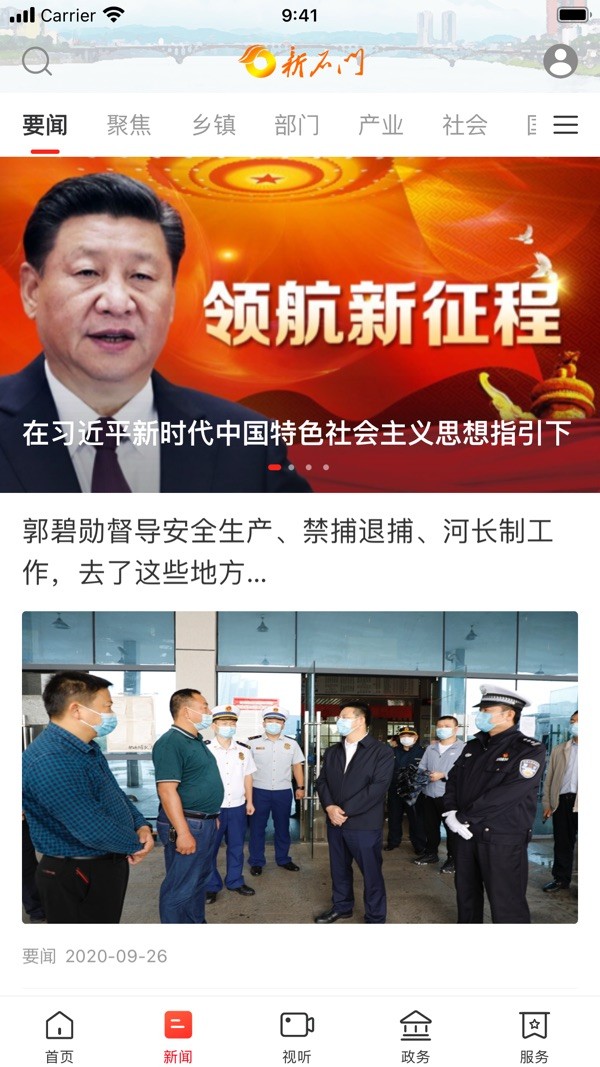
Task: Open the 郭碧勋督导安全生产 article headline
Action: [288, 552]
